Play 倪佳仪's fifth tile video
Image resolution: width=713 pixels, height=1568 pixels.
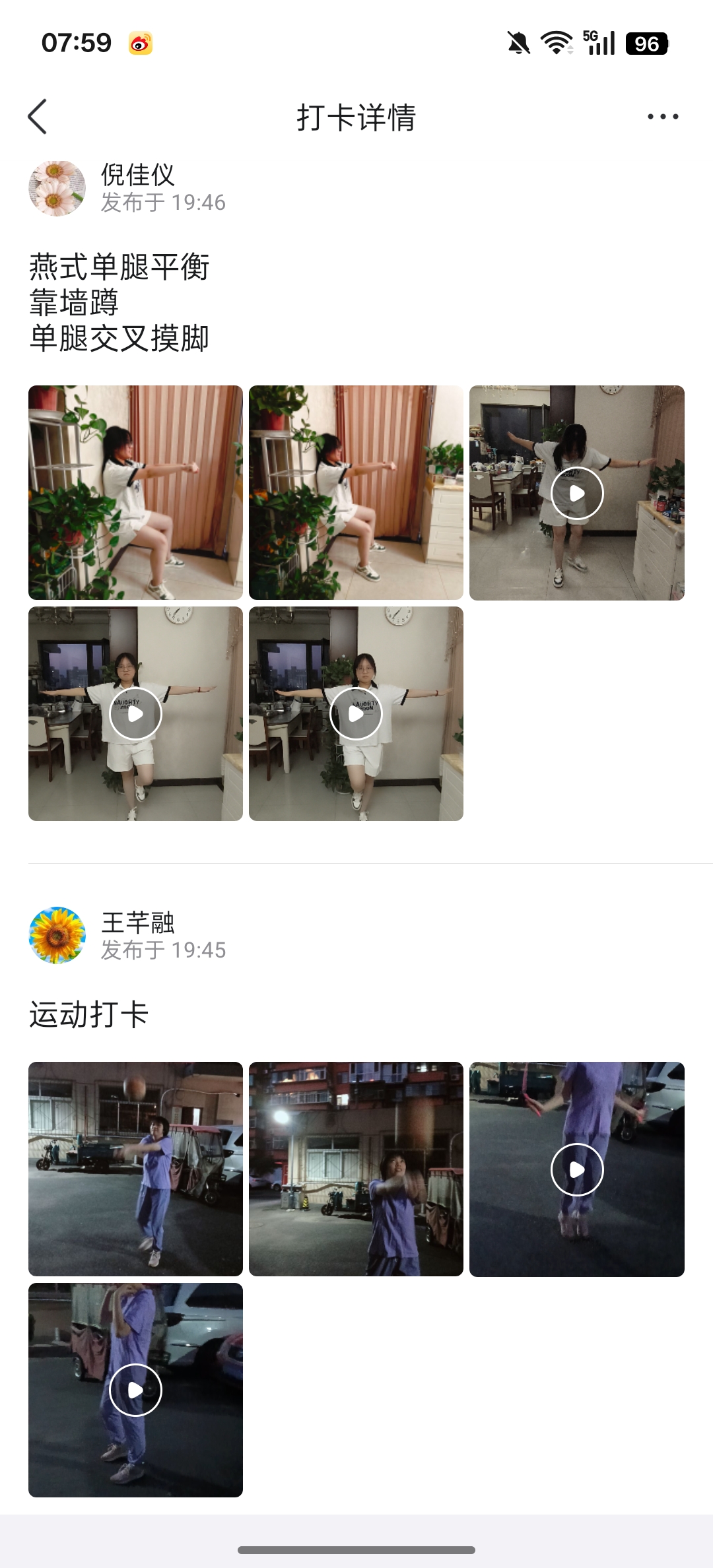(356, 713)
